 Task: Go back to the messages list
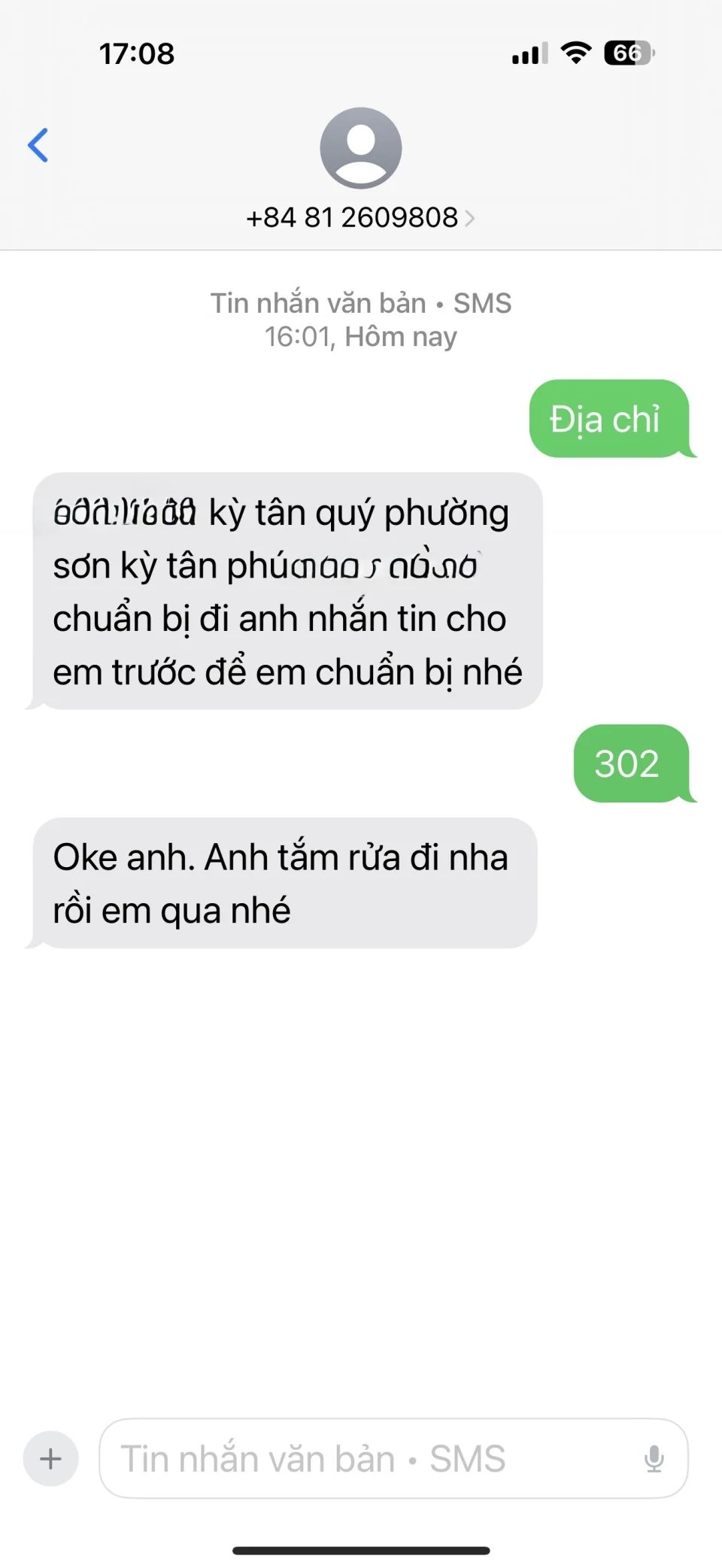(x=38, y=145)
